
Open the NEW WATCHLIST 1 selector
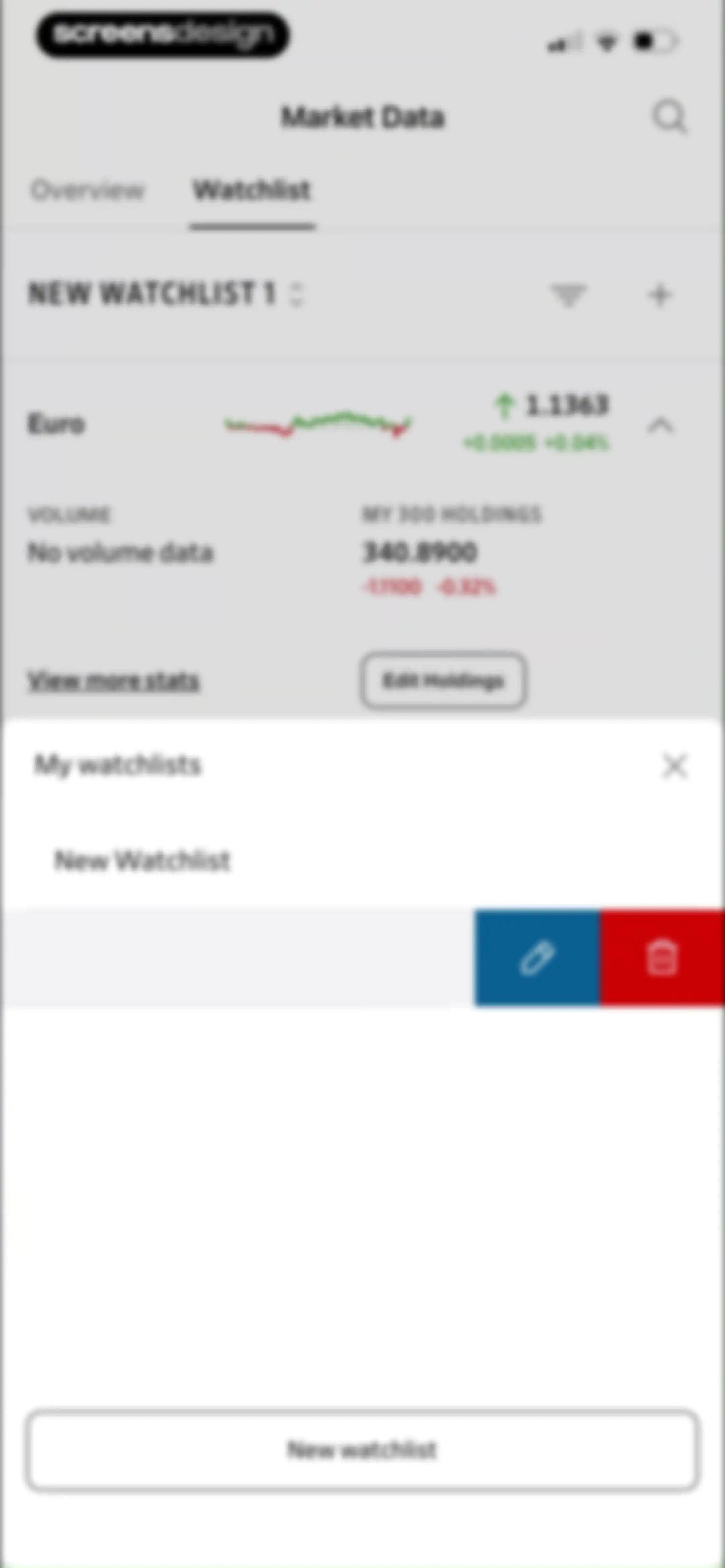pos(165,293)
